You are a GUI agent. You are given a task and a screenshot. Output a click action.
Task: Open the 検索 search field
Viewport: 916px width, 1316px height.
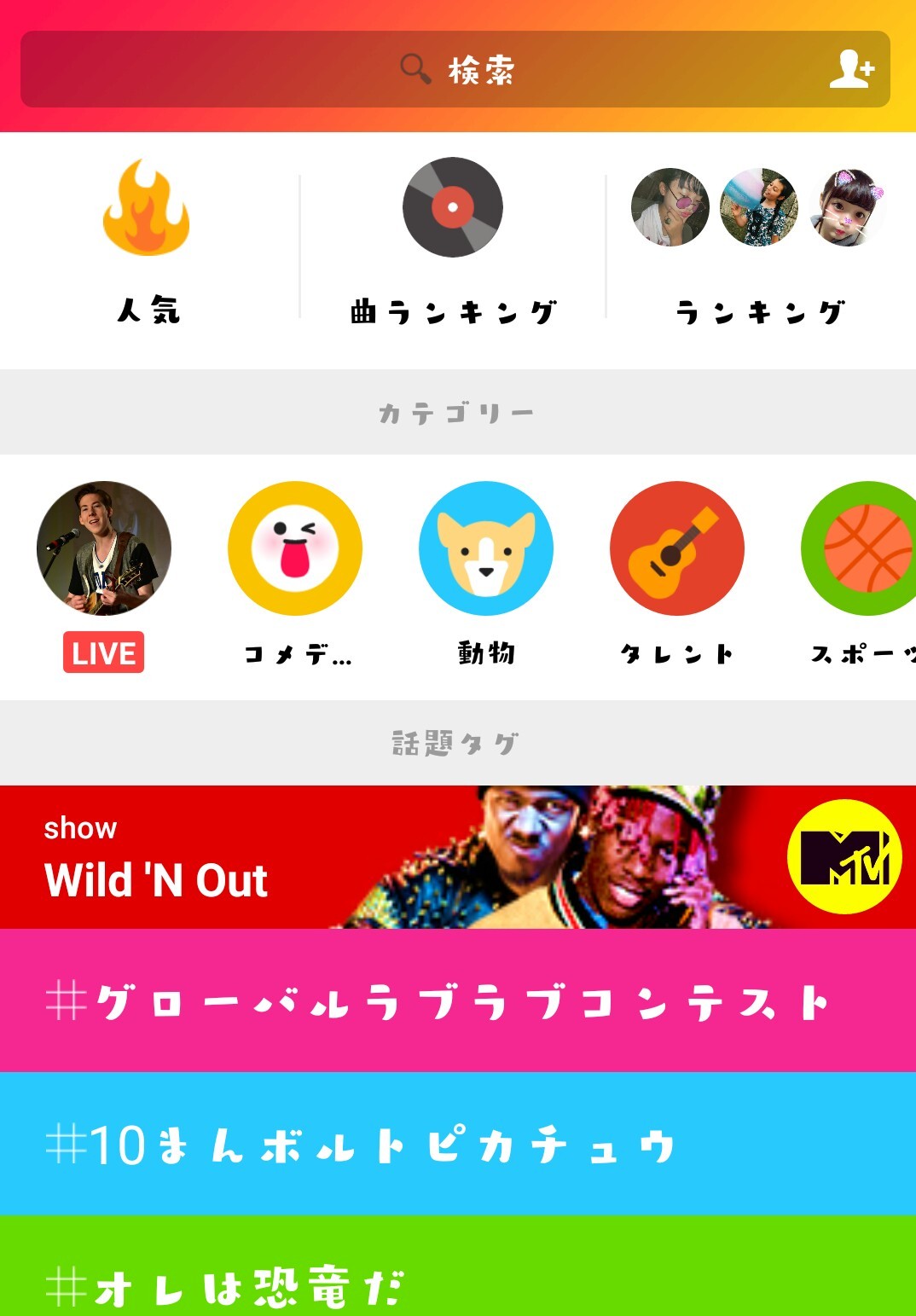pos(456,70)
